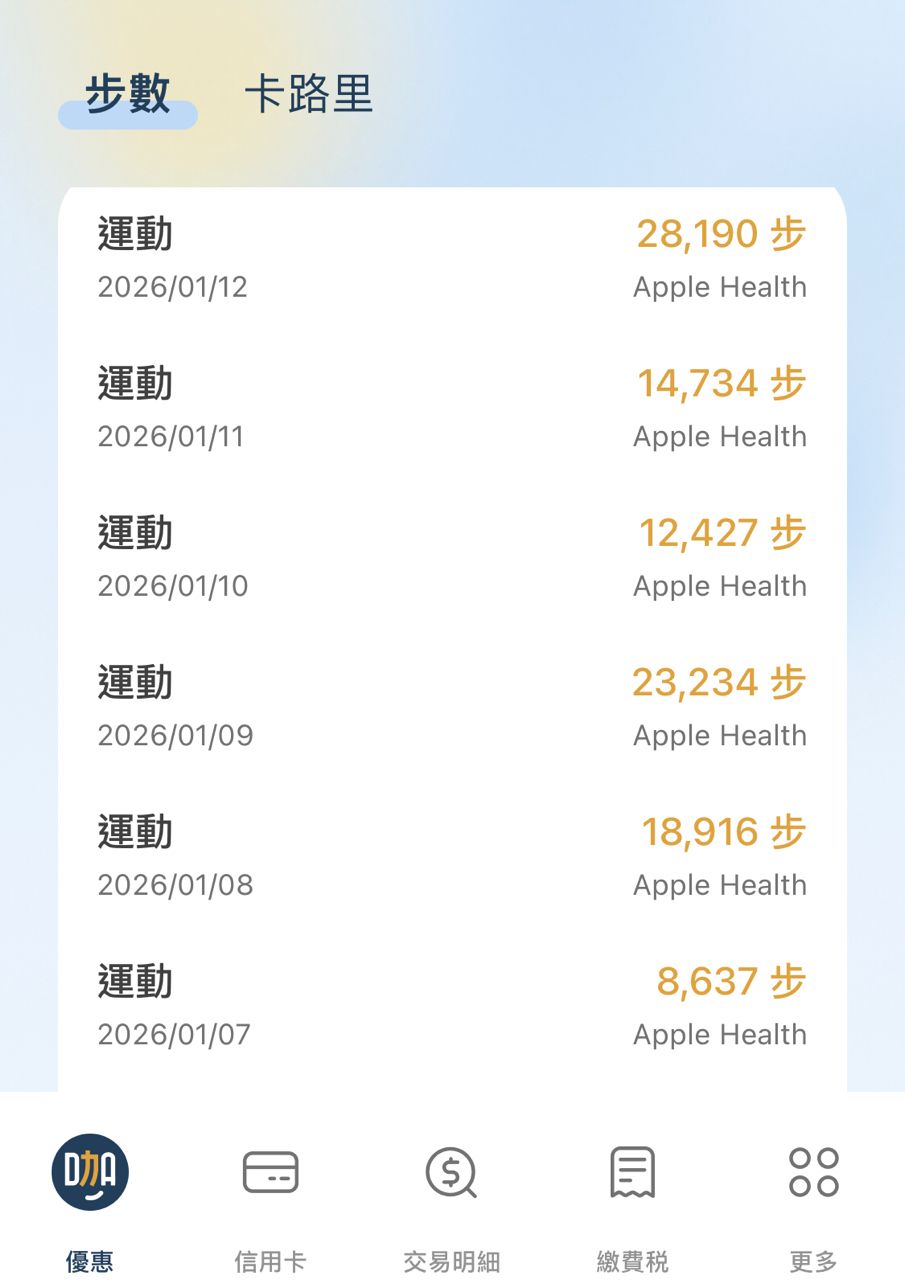Switch to the 卡路里 tab
Screen dimensions: 905x1280
pyautogui.click(x=308, y=96)
